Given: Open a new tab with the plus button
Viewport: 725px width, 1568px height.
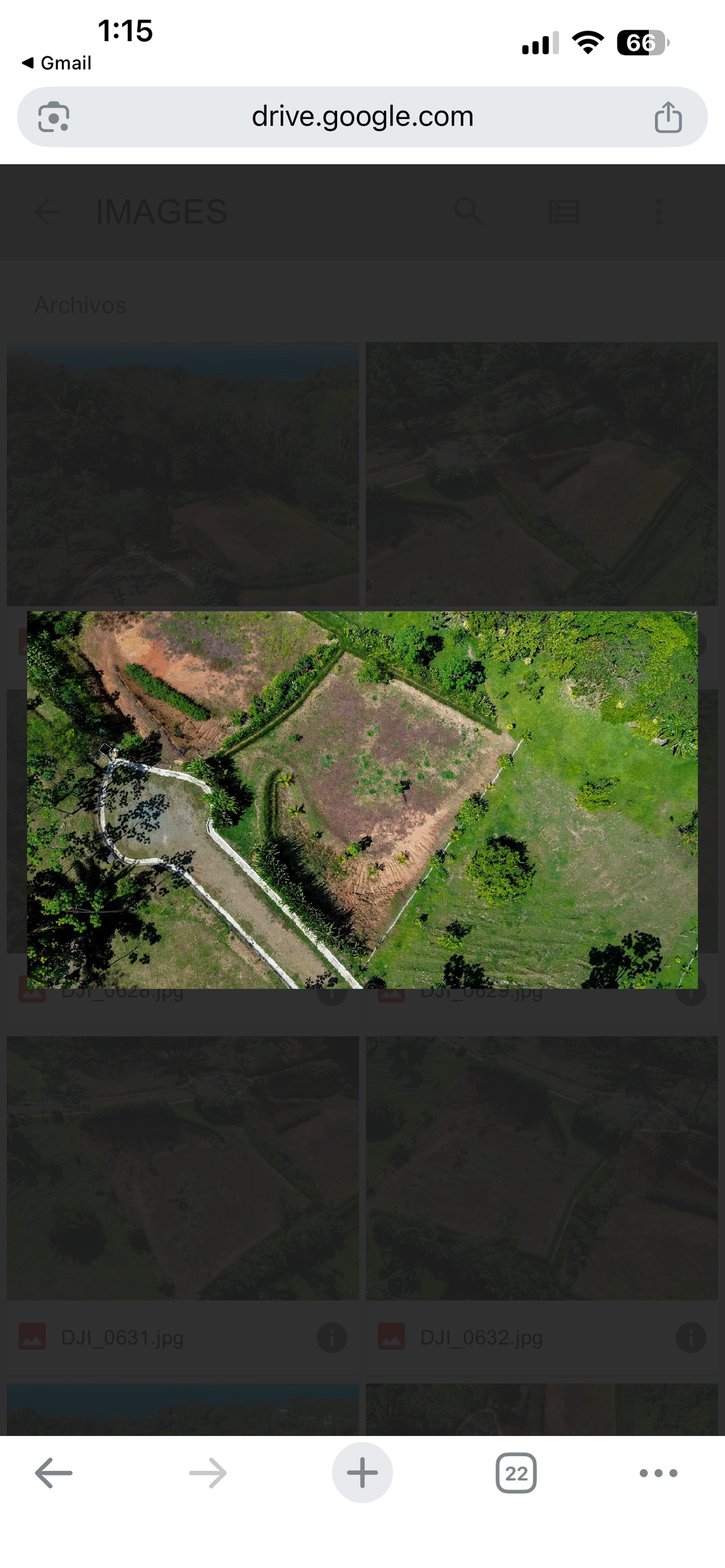Looking at the screenshot, I should [362, 1473].
